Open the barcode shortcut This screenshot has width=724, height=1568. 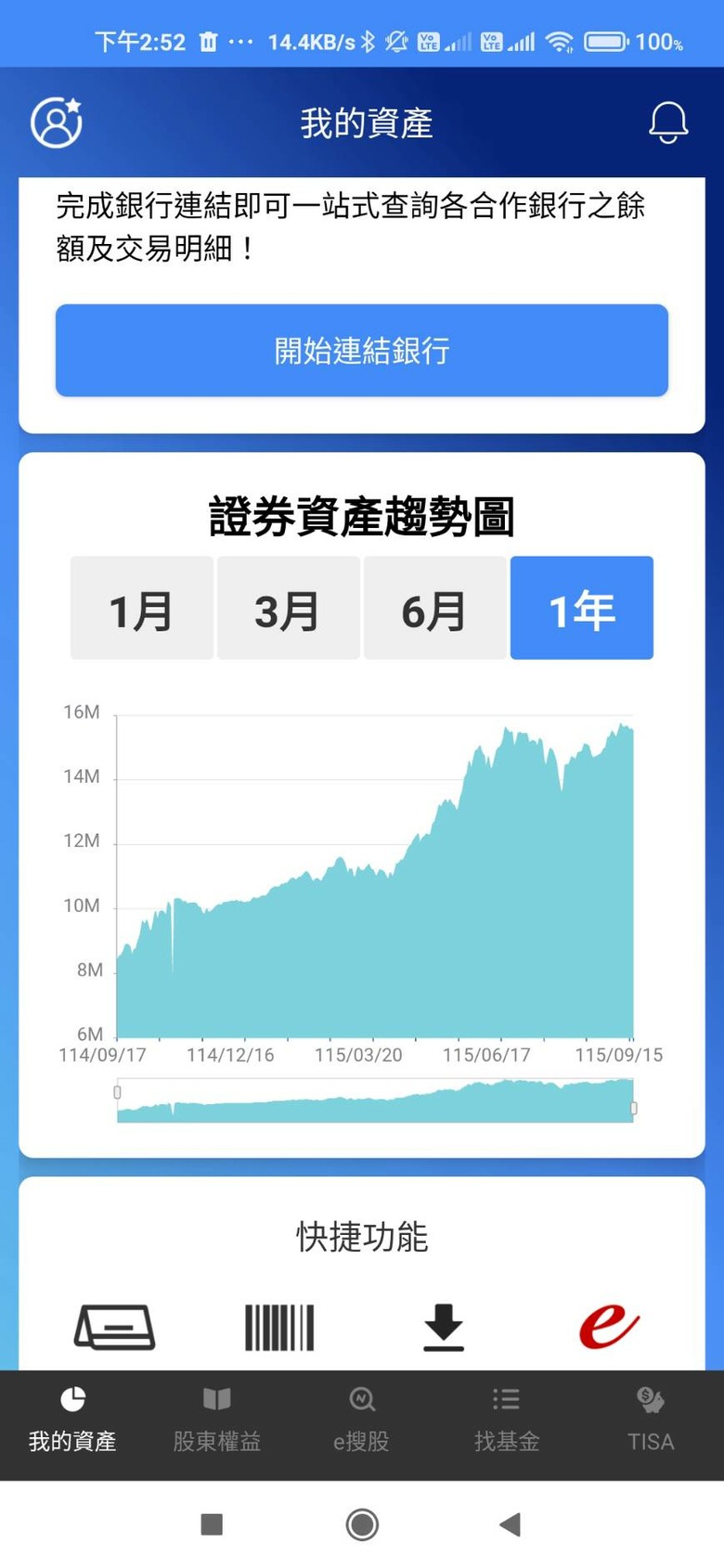coord(279,1327)
